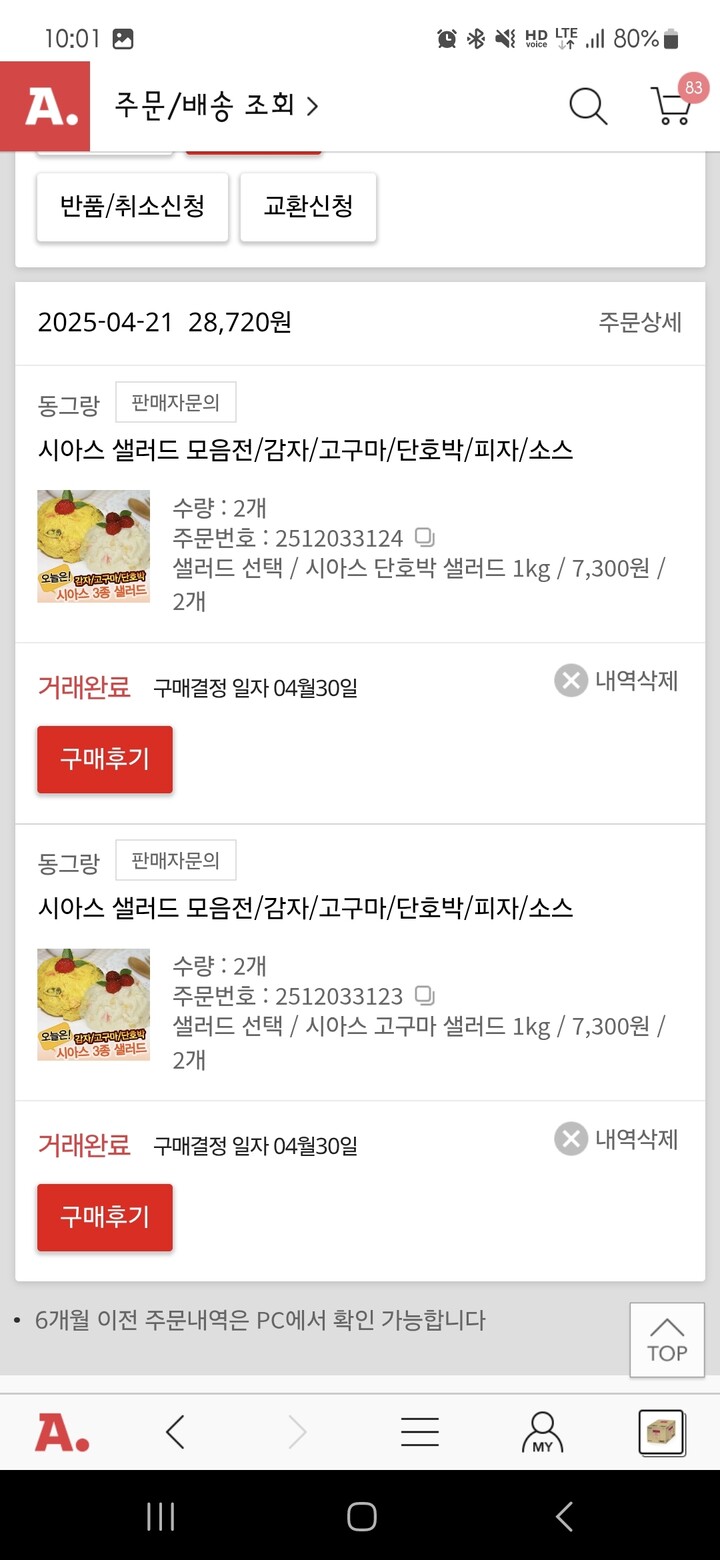Jump to TOP of the page
The width and height of the screenshot is (720, 1560).
(x=667, y=1340)
